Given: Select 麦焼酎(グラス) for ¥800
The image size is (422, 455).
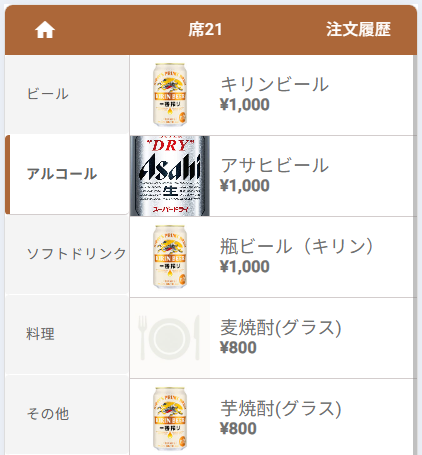Looking at the screenshot, I should [x=273, y=338].
